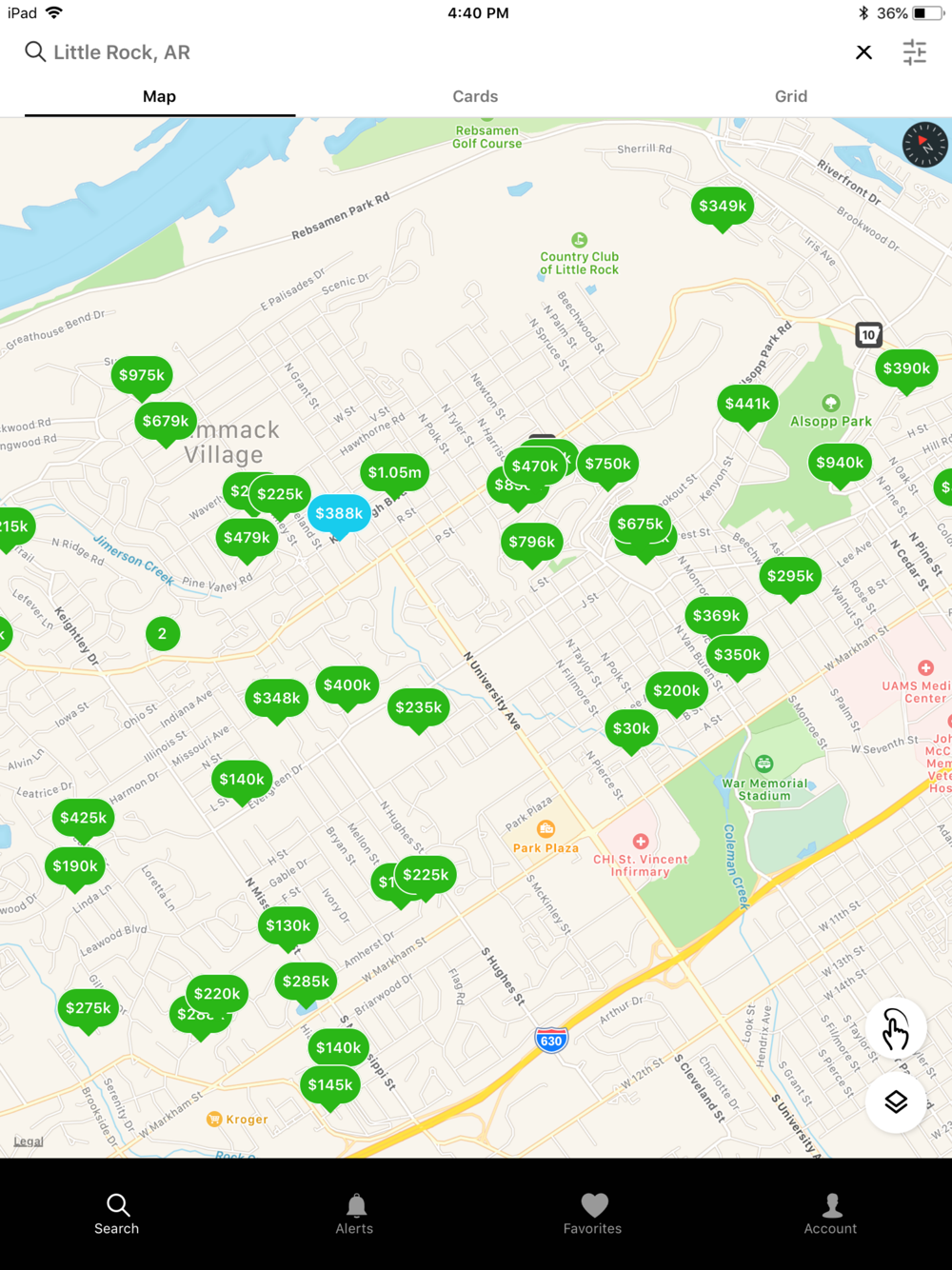Tap the compass to reset orientation
Screen dimensions: 952x1270
click(x=924, y=145)
